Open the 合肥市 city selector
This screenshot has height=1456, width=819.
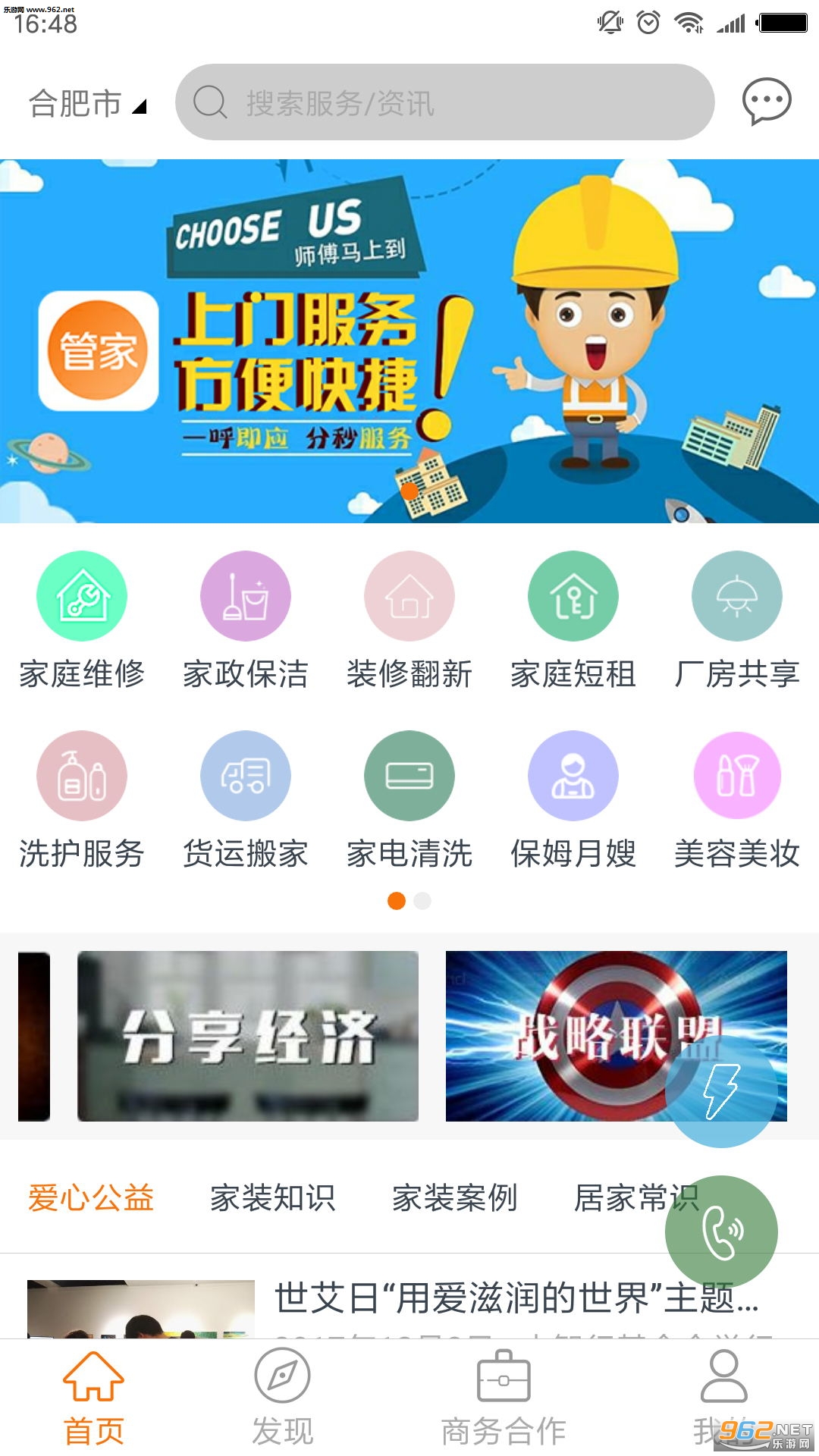point(87,104)
